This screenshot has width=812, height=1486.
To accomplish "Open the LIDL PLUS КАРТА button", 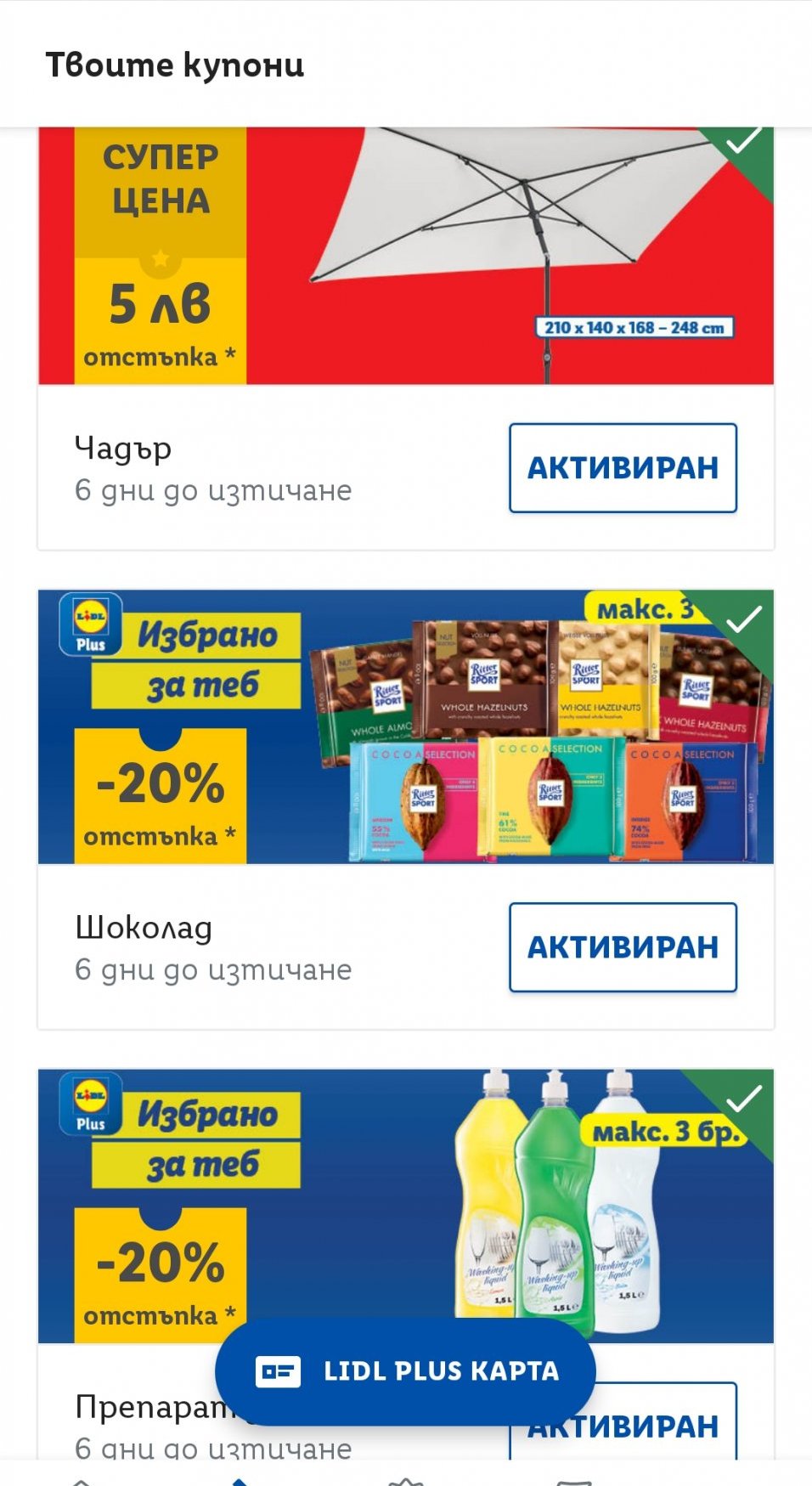I will pos(405,1371).
